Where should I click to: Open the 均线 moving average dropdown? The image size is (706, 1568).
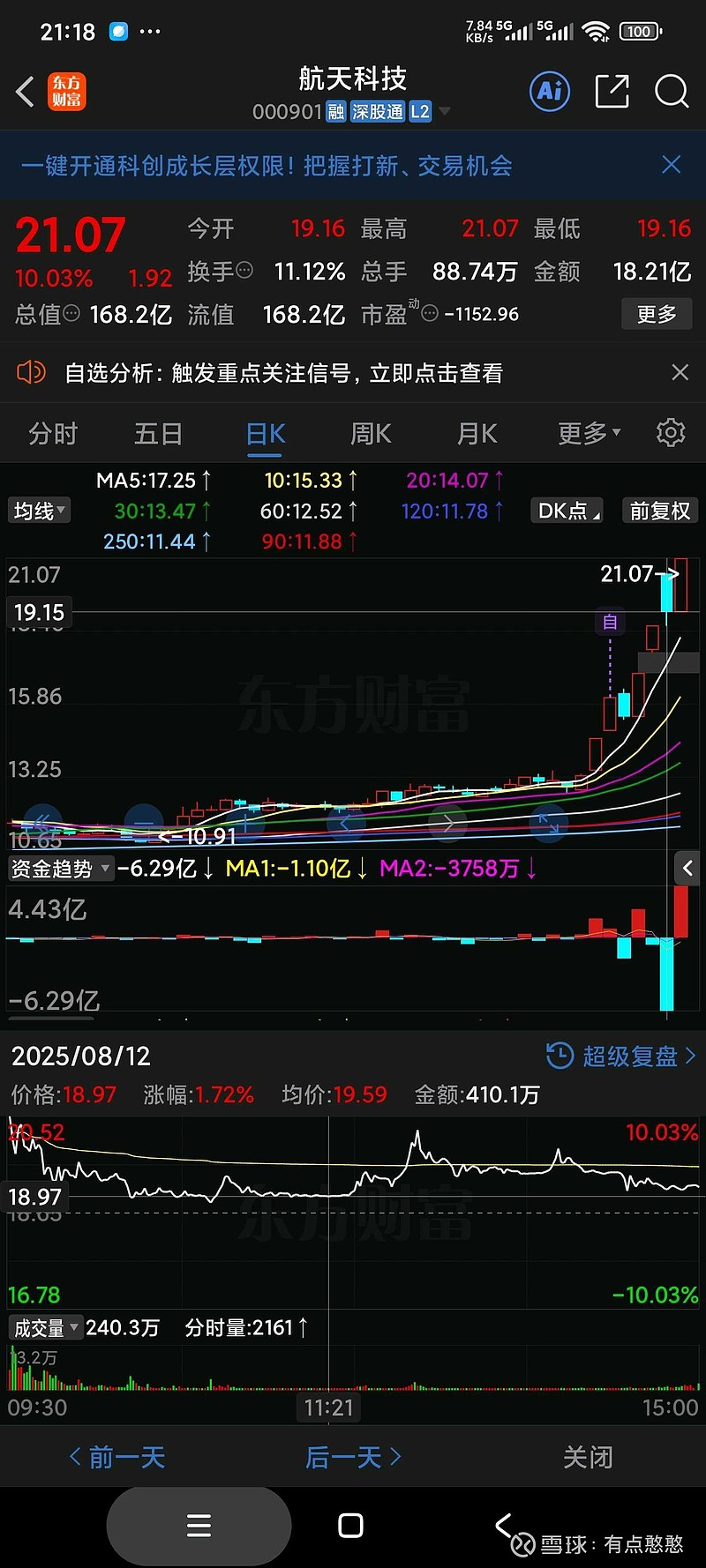pyautogui.click(x=38, y=510)
